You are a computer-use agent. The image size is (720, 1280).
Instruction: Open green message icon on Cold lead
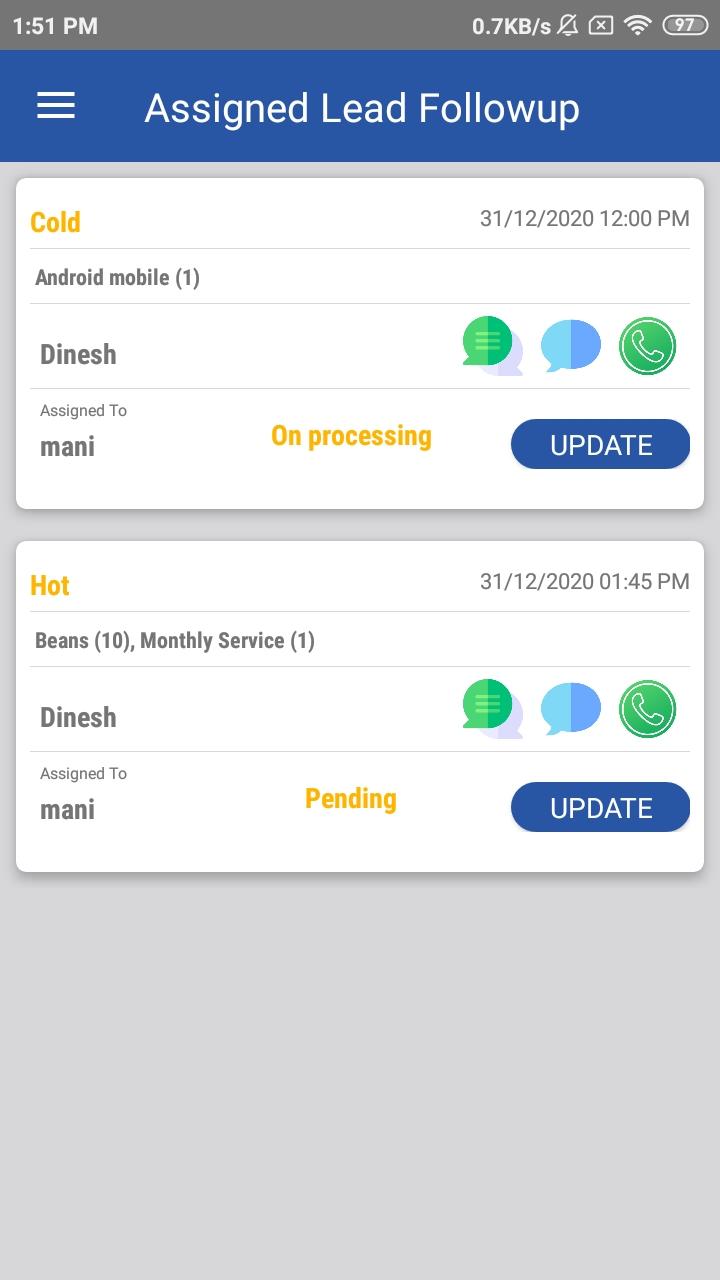[492, 346]
